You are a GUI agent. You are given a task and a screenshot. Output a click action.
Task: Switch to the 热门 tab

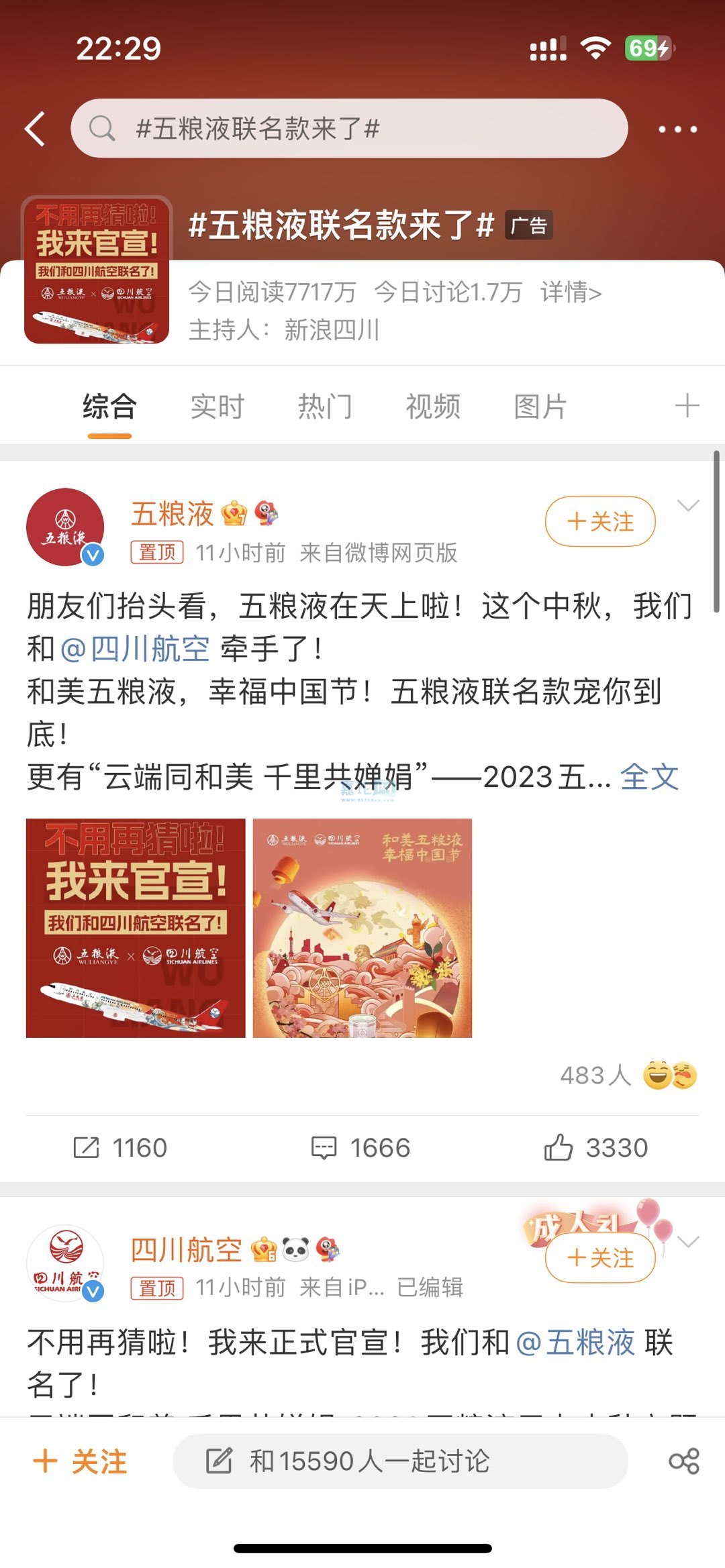pos(325,407)
